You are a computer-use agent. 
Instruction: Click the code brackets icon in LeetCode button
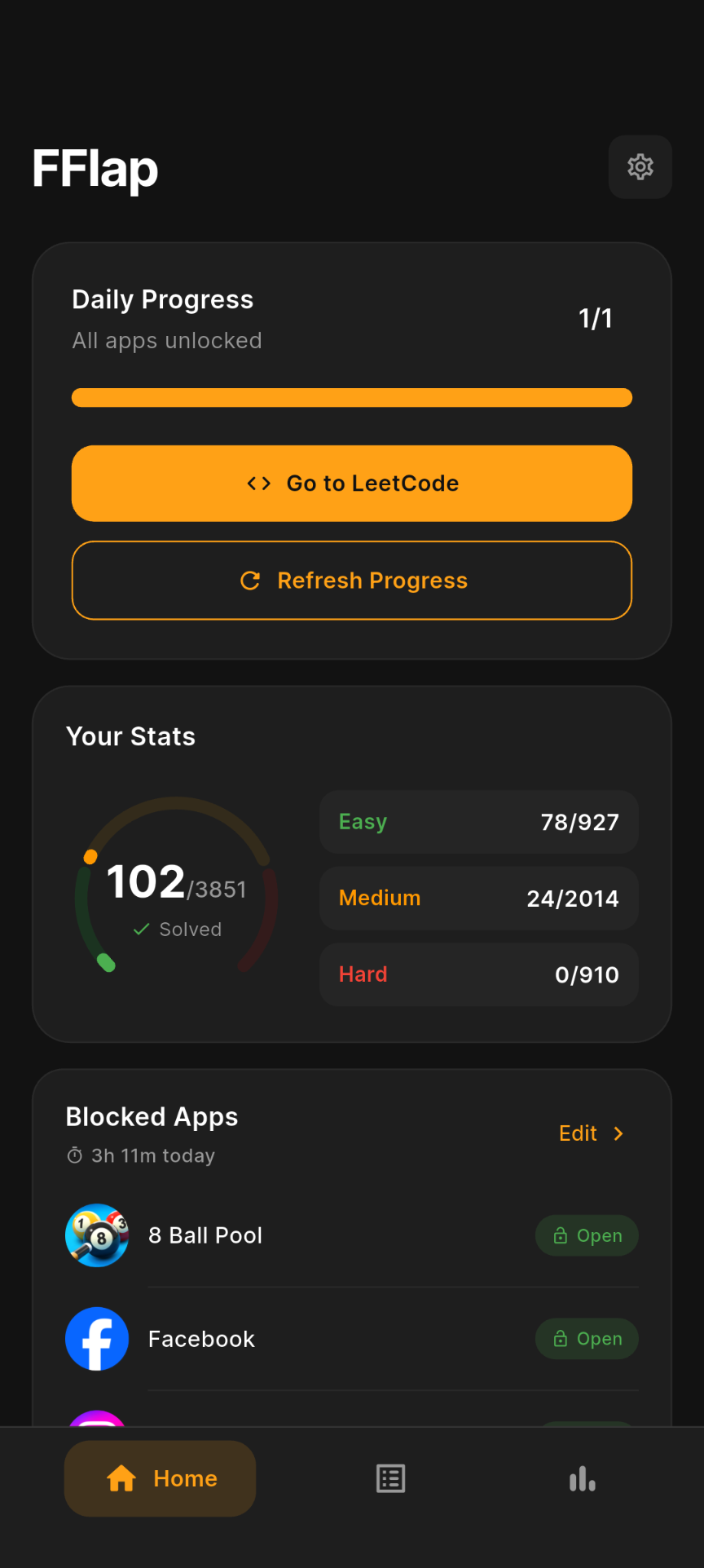point(259,483)
